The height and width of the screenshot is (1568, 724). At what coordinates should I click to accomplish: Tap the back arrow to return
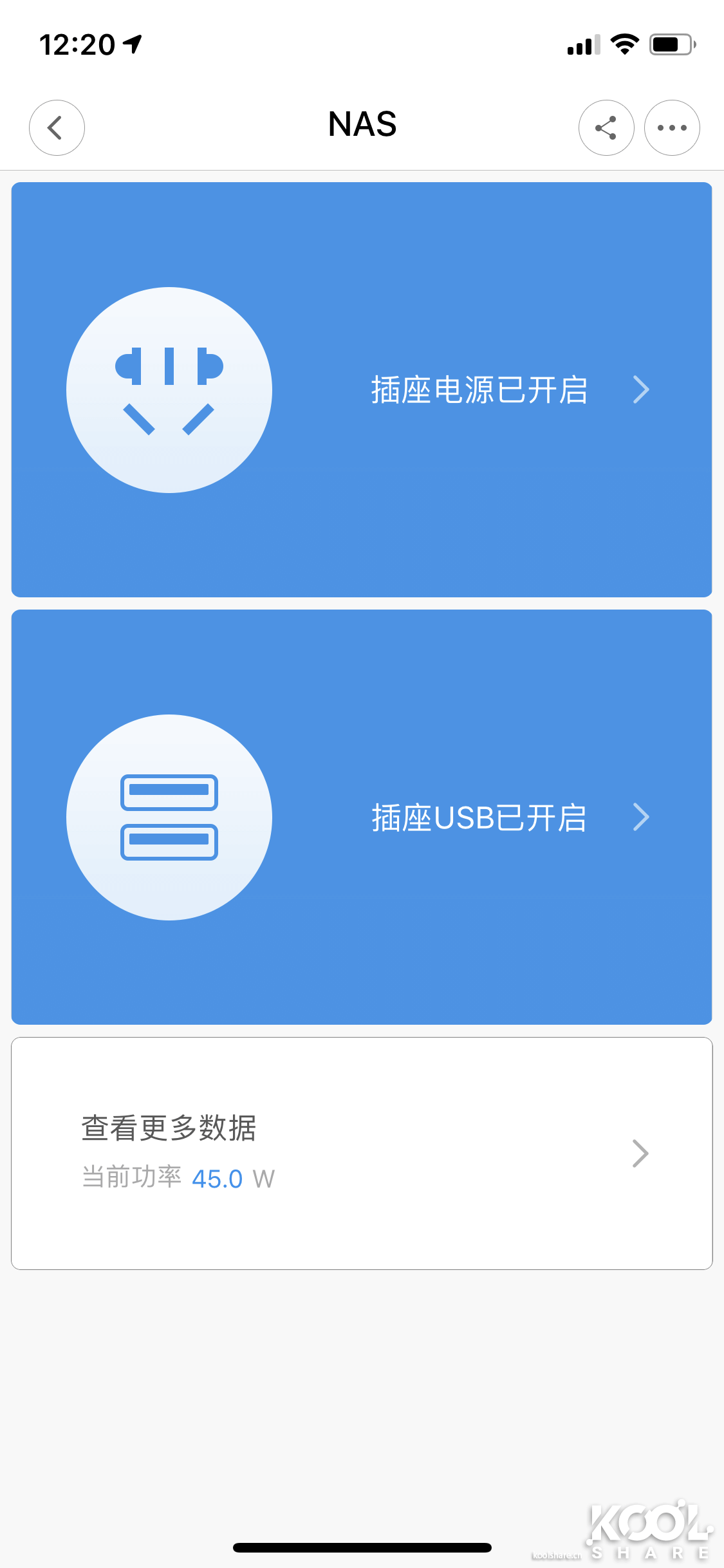pos(56,127)
